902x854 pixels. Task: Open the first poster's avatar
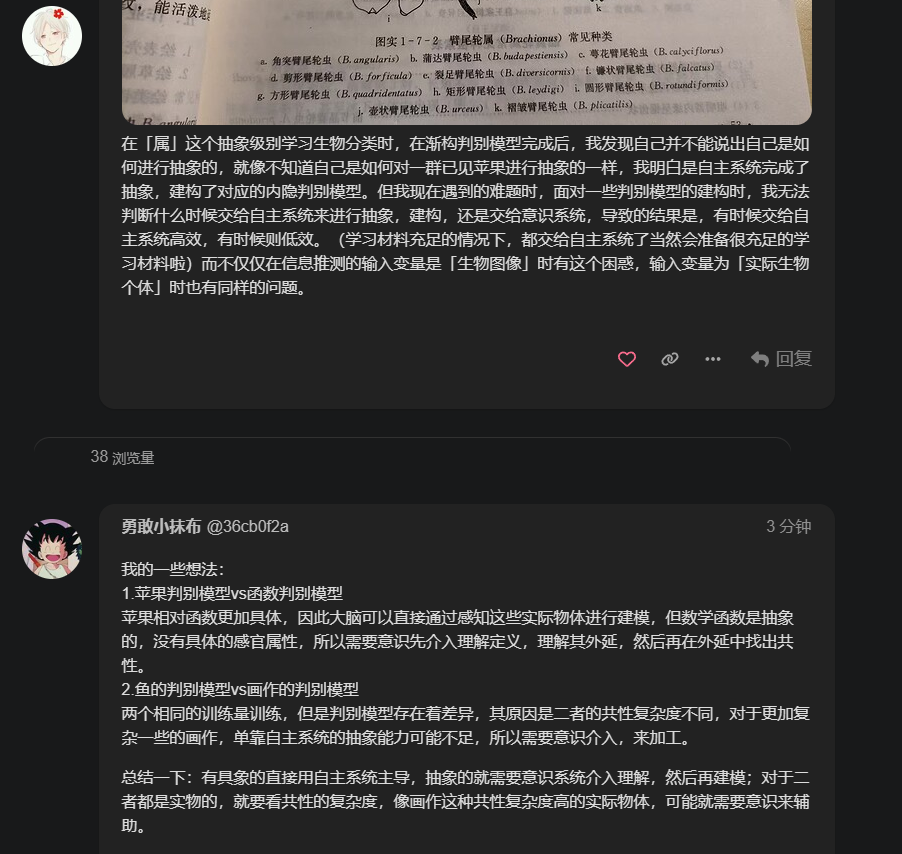[x=52, y=36]
